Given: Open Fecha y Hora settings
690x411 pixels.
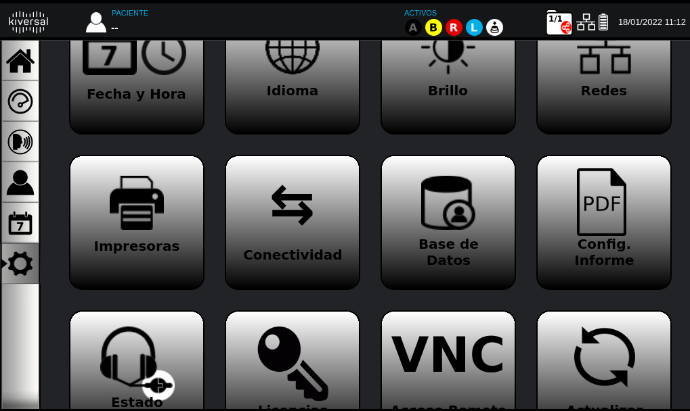Looking at the screenshot, I should point(136,80).
